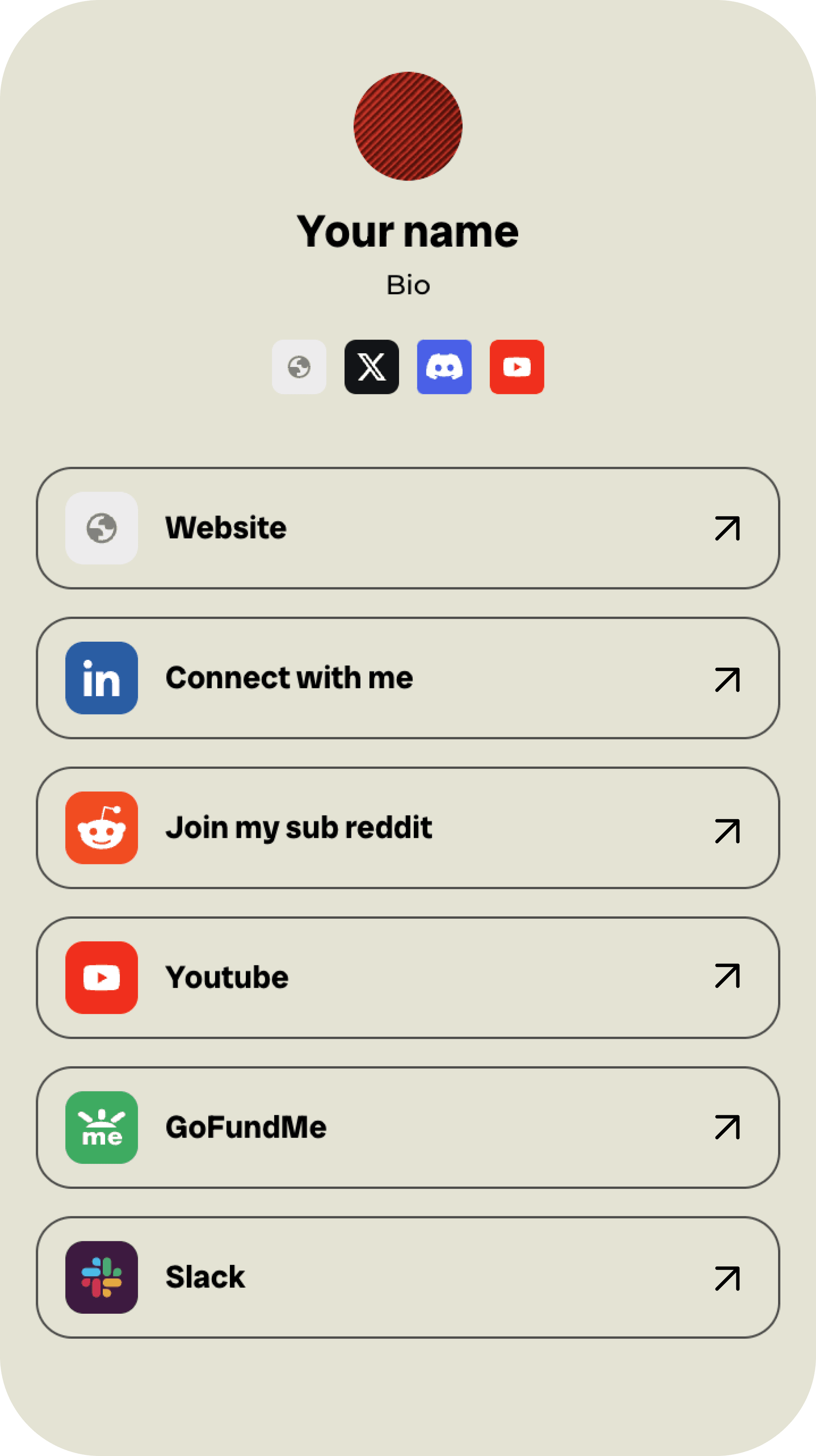This screenshot has height=1456, width=816.
Task: Visit the Youtube link button
Action: click(407, 977)
